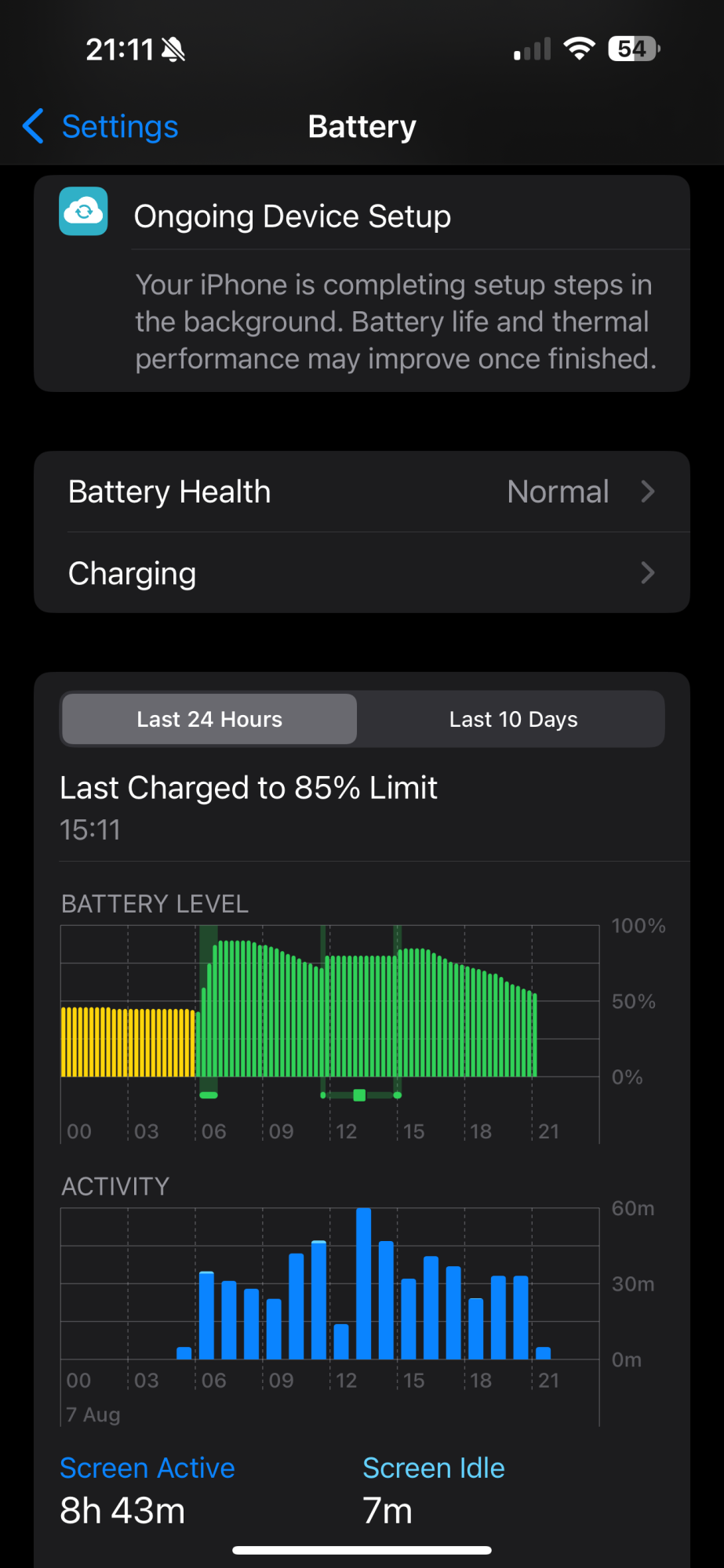Show Screen Idle usage breakdown
The width and height of the screenshot is (724, 1568).
(433, 1468)
